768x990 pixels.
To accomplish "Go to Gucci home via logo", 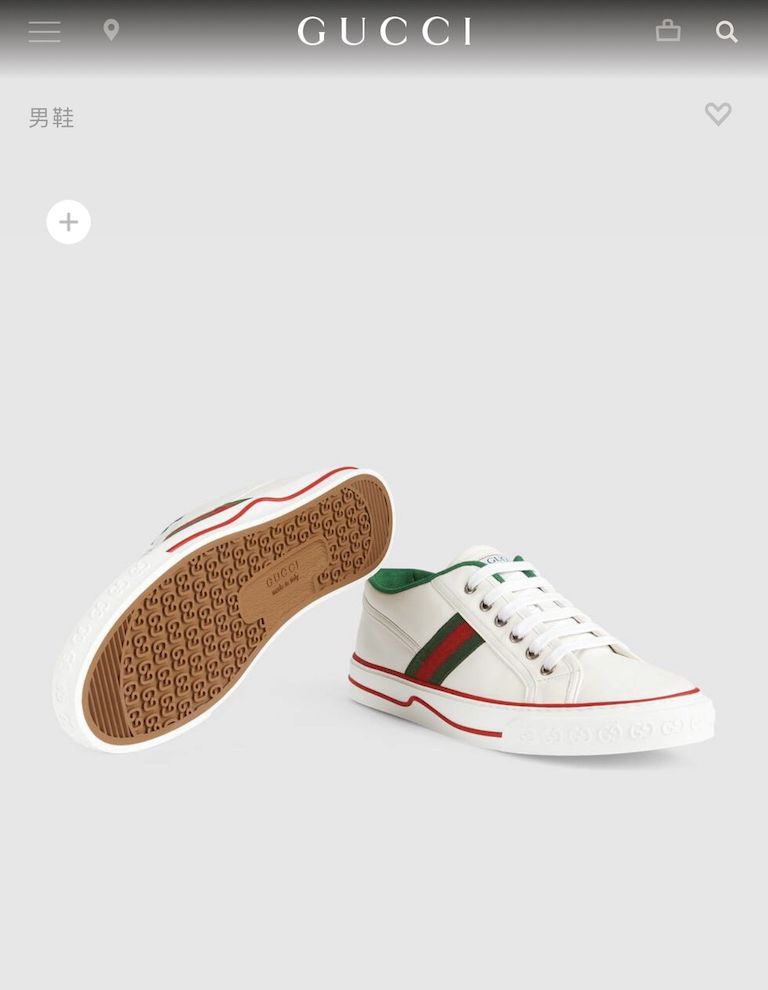I will (x=384, y=32).
